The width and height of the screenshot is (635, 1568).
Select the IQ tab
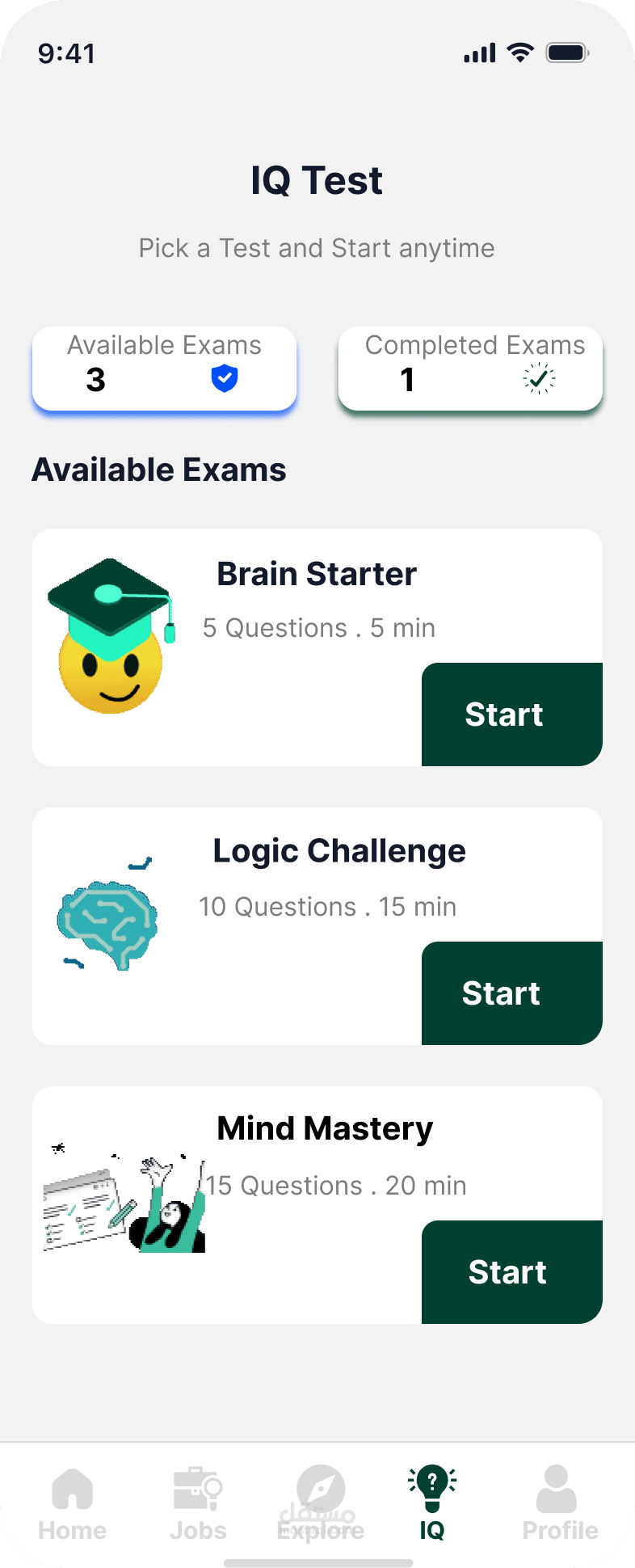click(432, 1503)
